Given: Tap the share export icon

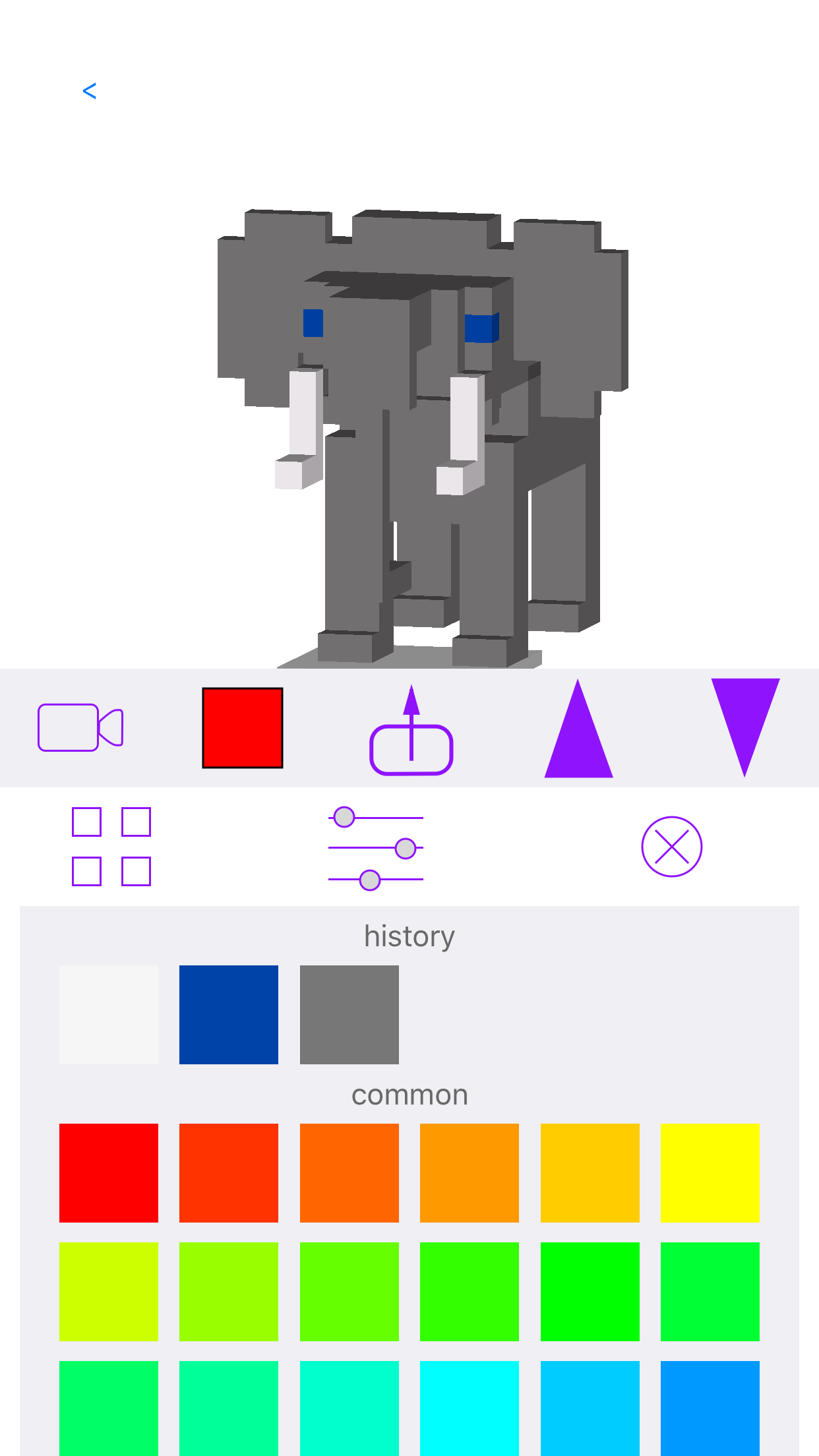Looking at the screenshot, I should [x=411, y=731].
